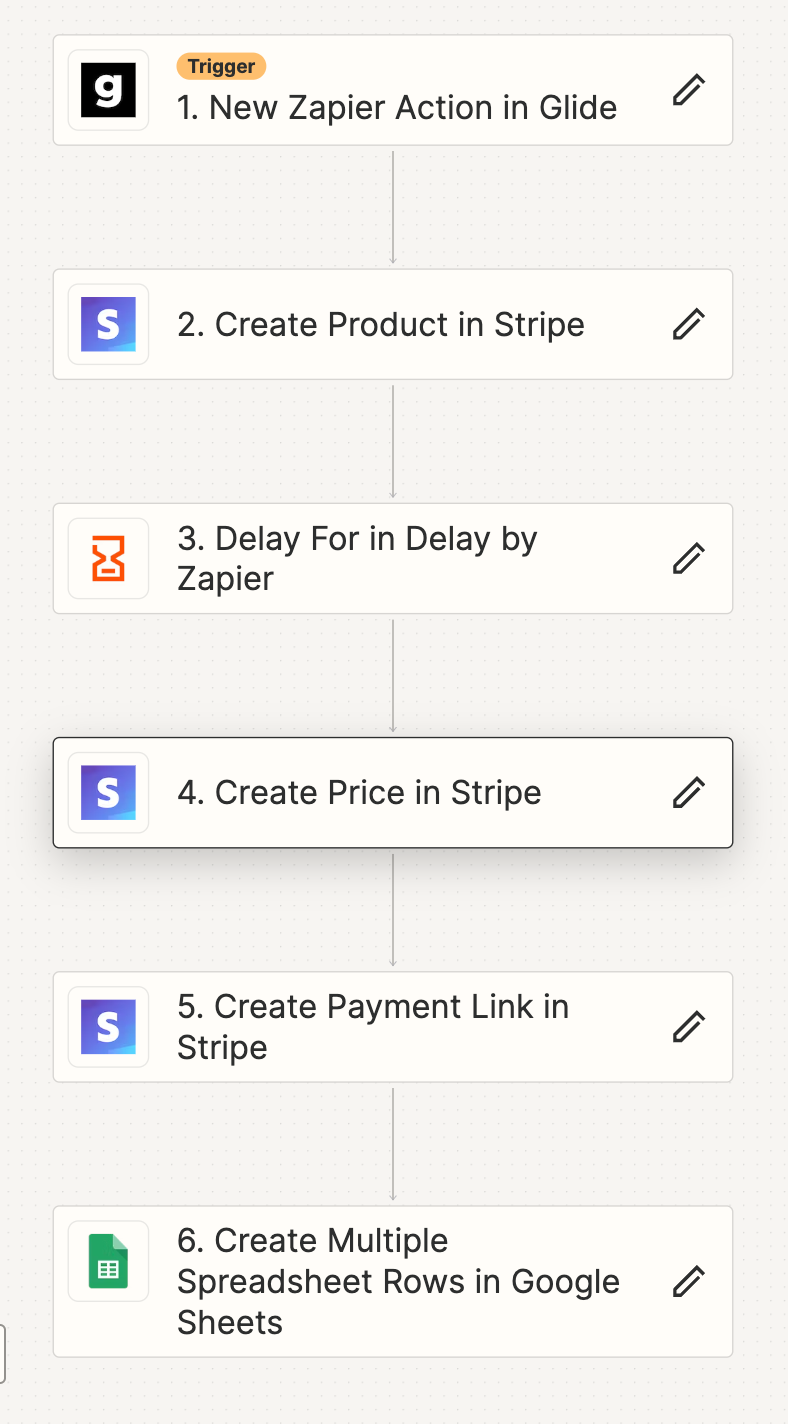Edit the Create Payment Link step

tap(689, 1026)
